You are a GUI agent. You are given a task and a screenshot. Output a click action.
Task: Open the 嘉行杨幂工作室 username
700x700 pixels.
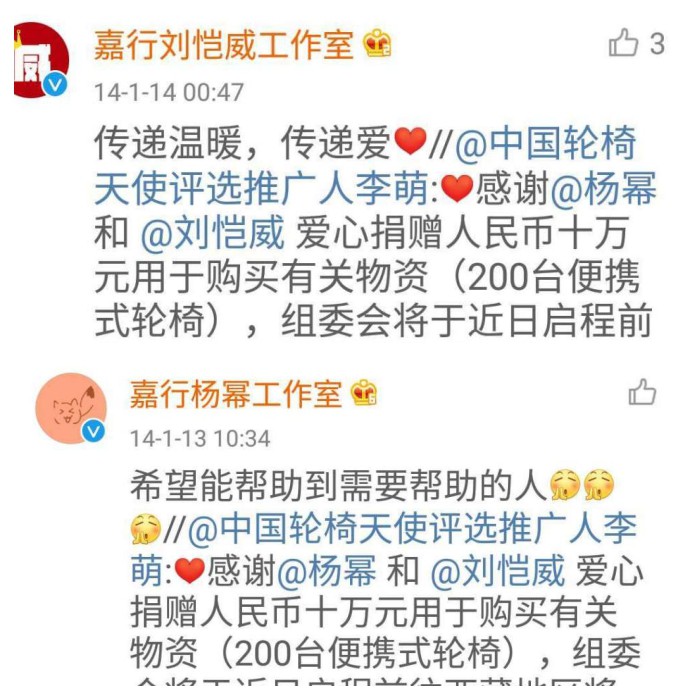pyautogui.click(x=235, y=393)
